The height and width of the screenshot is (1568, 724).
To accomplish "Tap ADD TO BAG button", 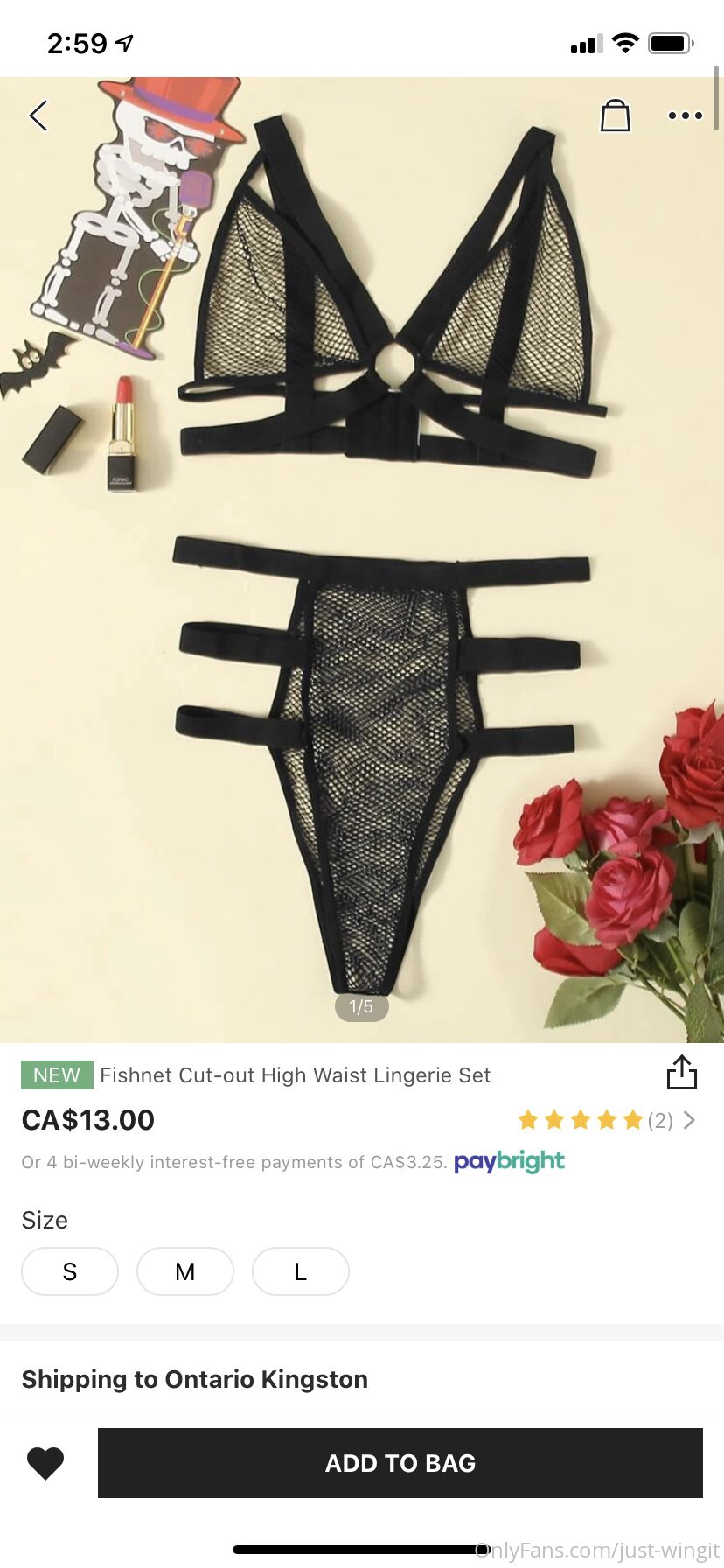I will pyautogui.click(x=400, y=1463).
